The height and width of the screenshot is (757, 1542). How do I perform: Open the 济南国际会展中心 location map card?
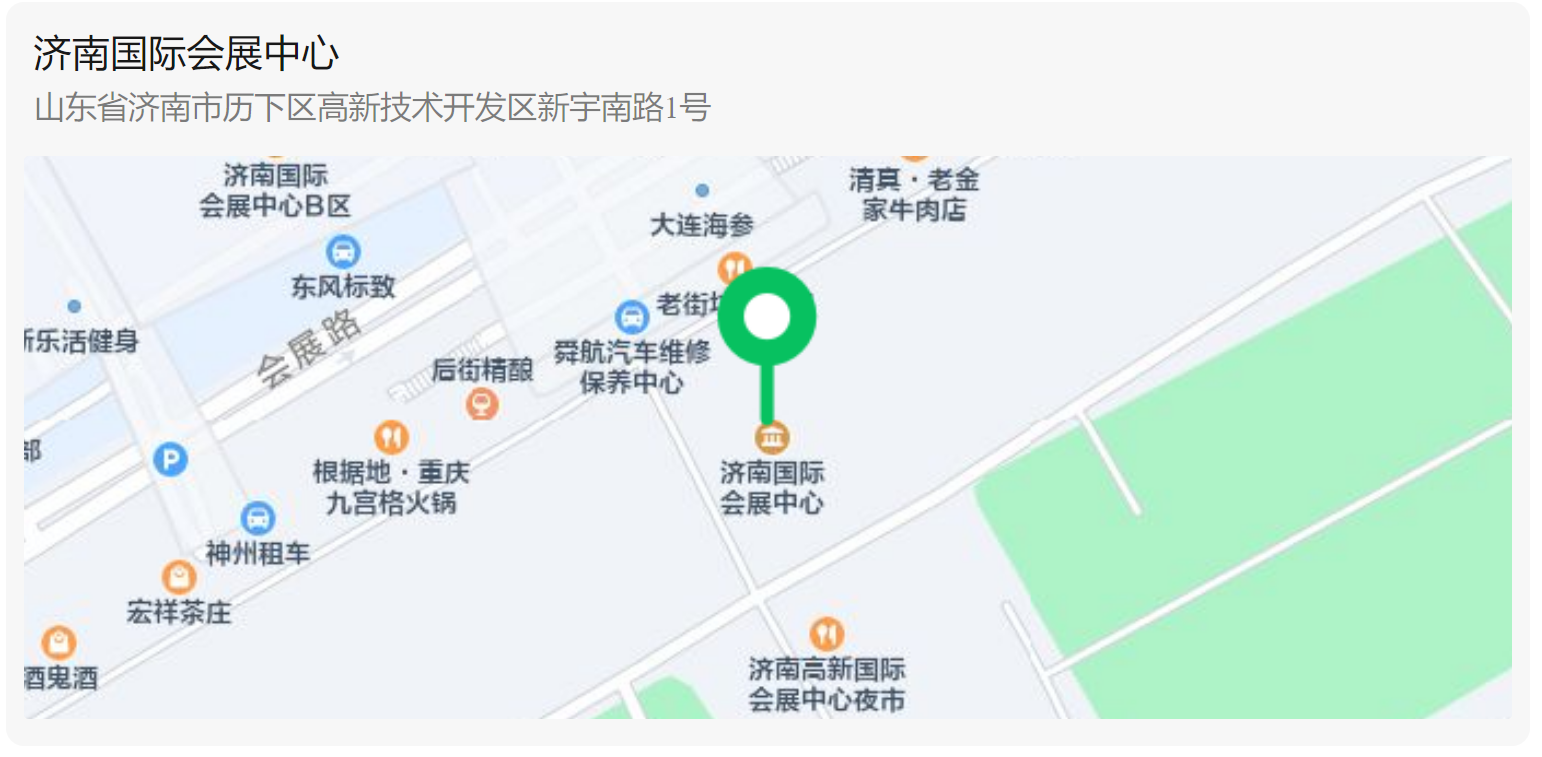(767, 436)
